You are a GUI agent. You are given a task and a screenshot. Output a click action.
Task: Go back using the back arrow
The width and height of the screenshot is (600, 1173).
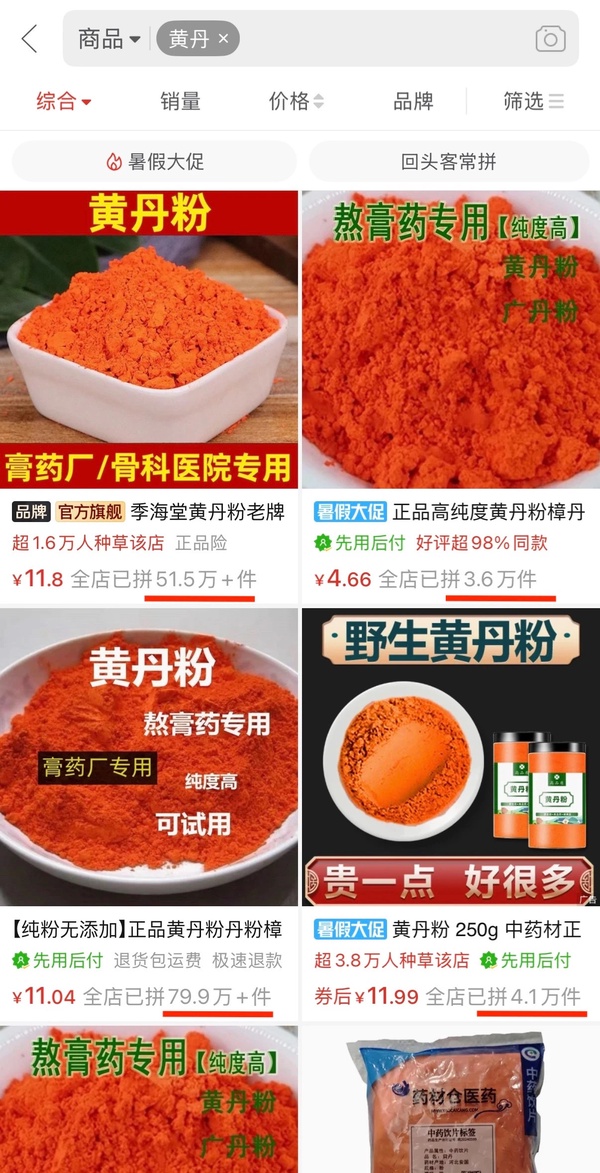click(29, 40)
